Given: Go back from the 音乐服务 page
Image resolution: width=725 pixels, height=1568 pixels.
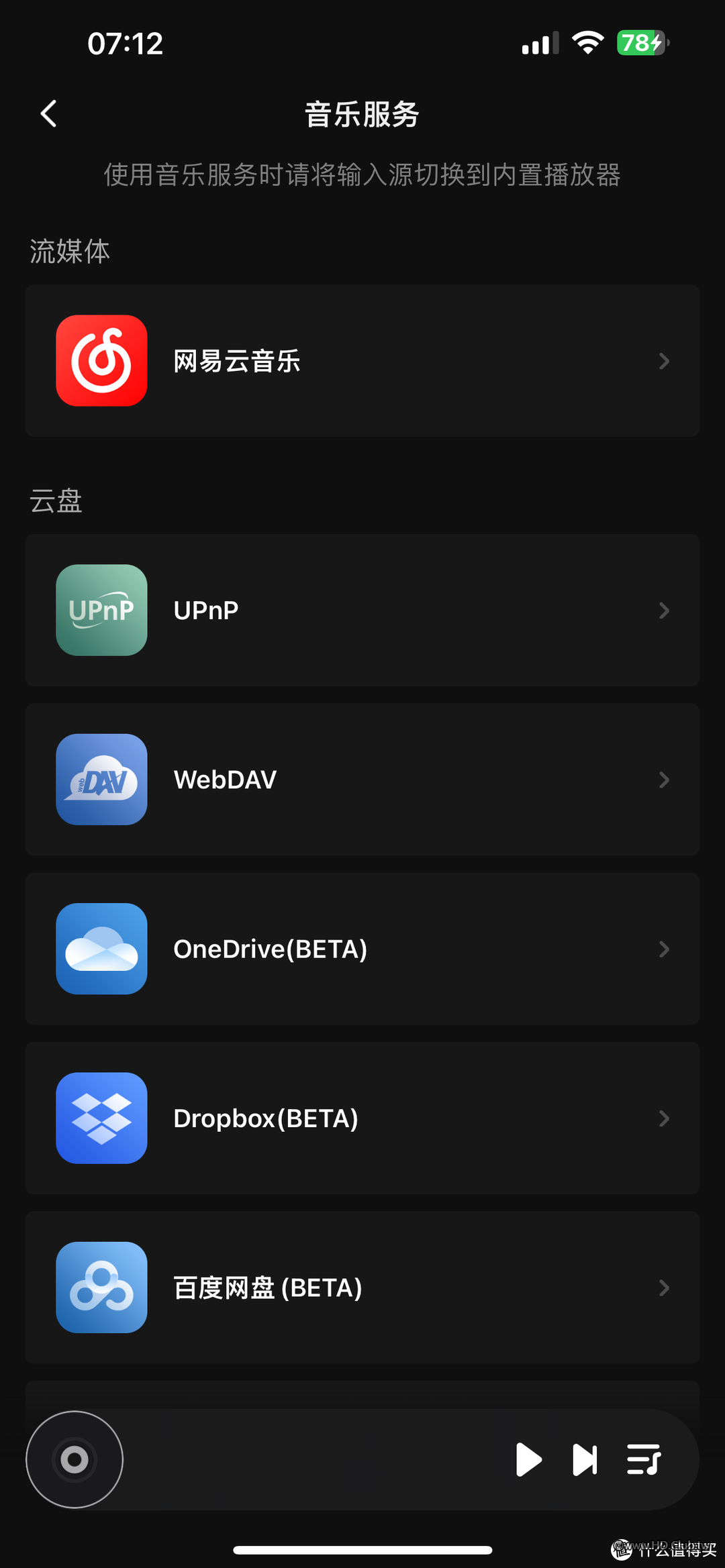Looking at the screenshot, I should (48, 114).
